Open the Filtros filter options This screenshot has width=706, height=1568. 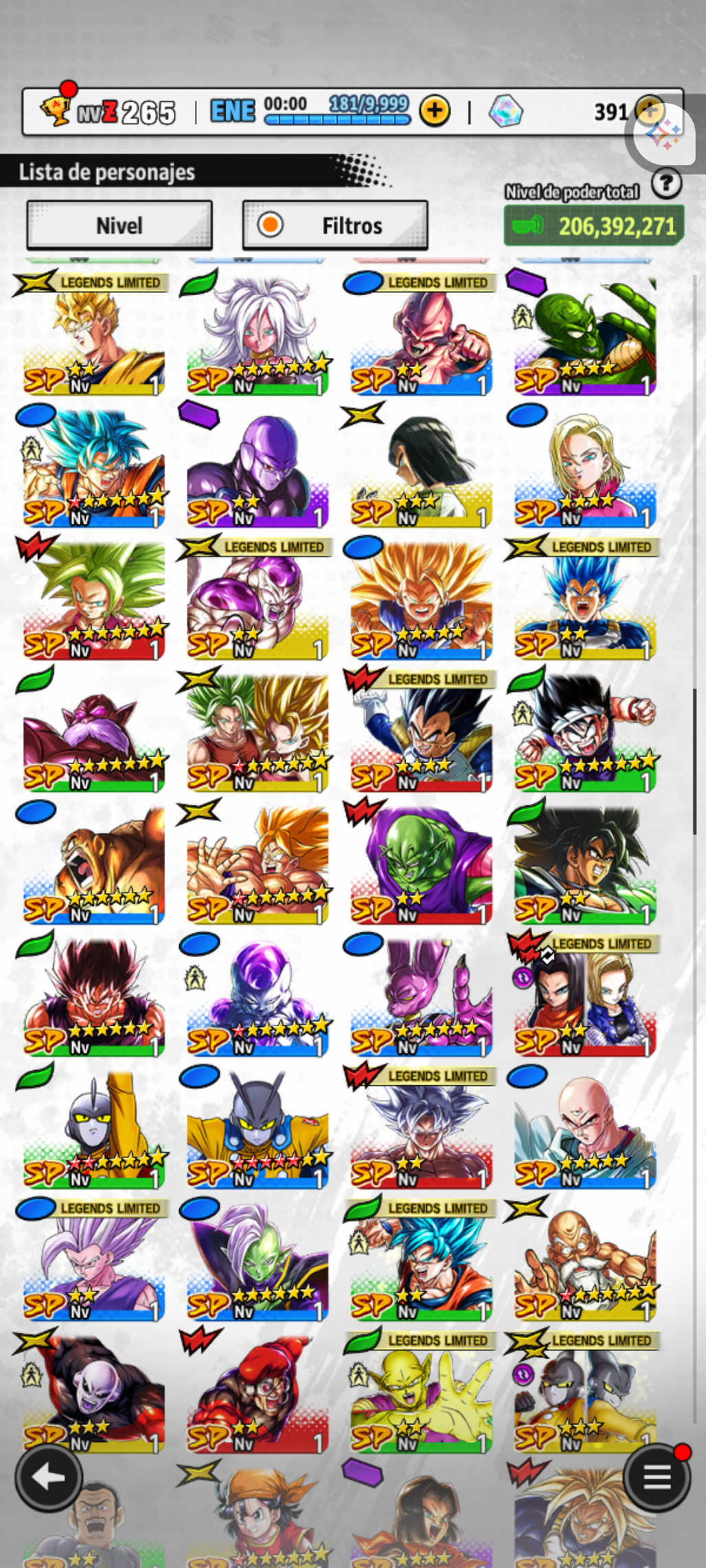tap(335, 225)
